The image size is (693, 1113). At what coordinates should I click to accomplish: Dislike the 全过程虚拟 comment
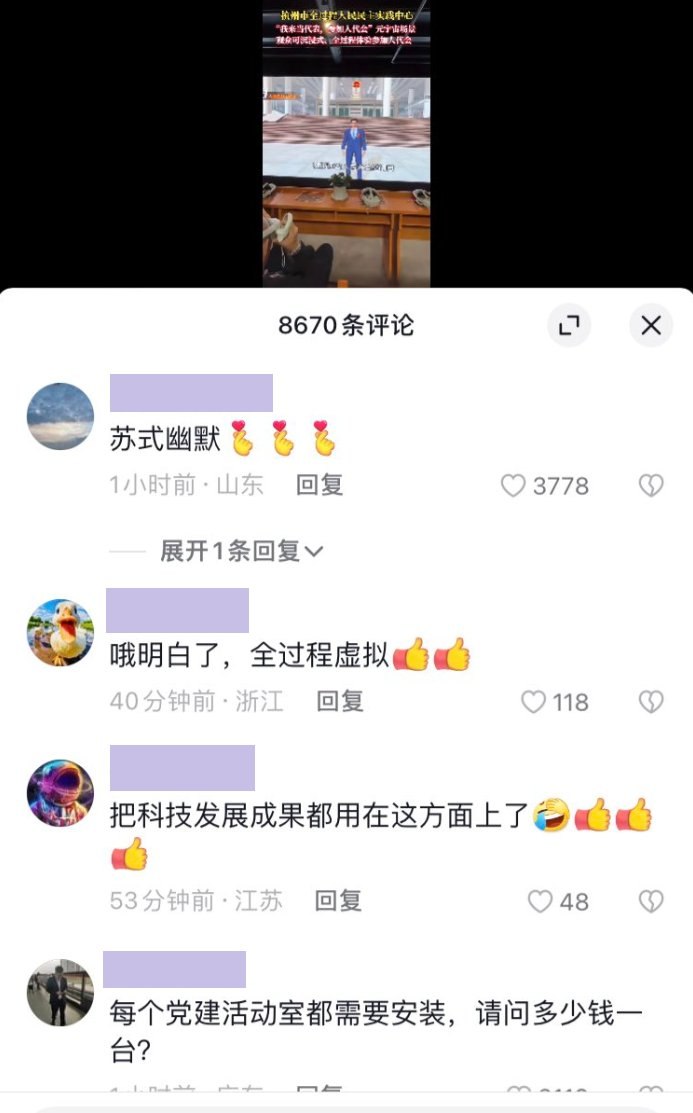651,702
